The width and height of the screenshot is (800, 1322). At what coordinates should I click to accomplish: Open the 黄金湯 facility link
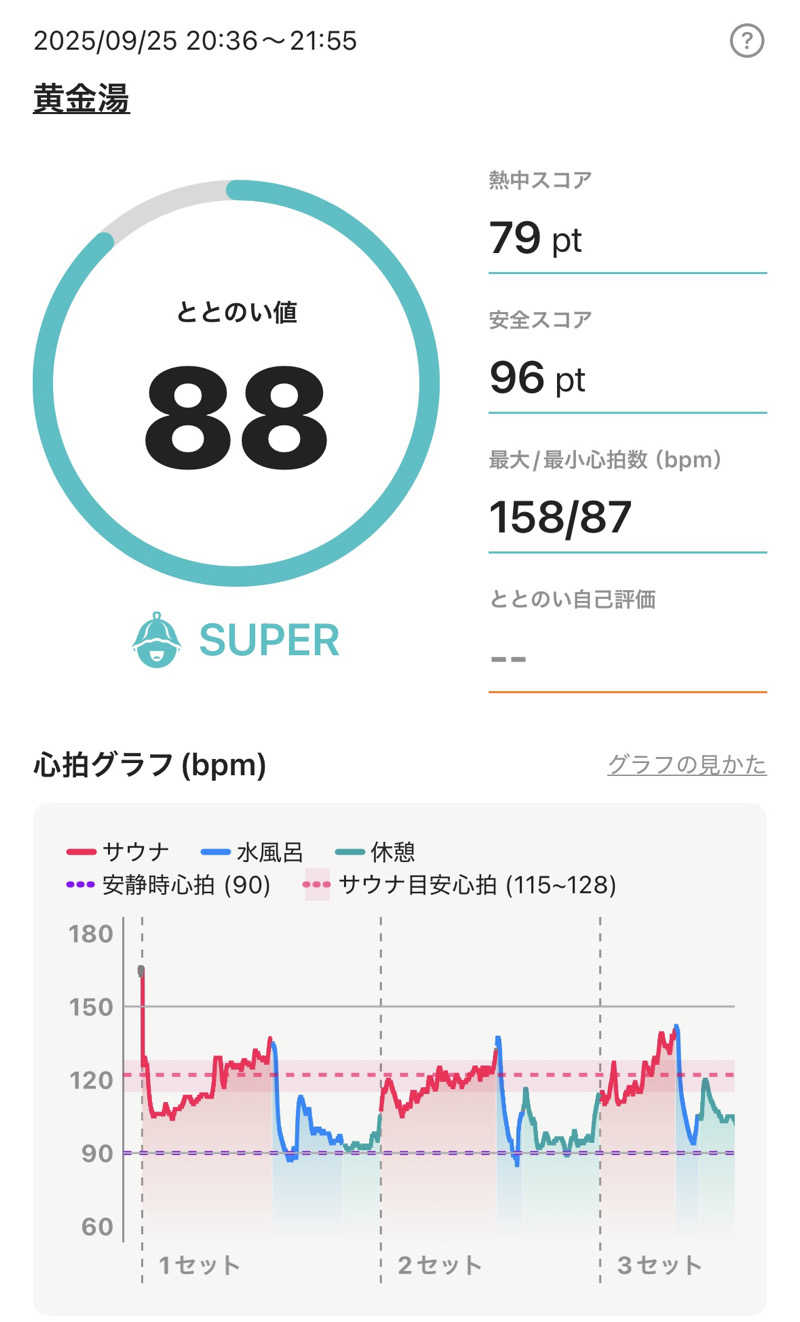(81, 99)
